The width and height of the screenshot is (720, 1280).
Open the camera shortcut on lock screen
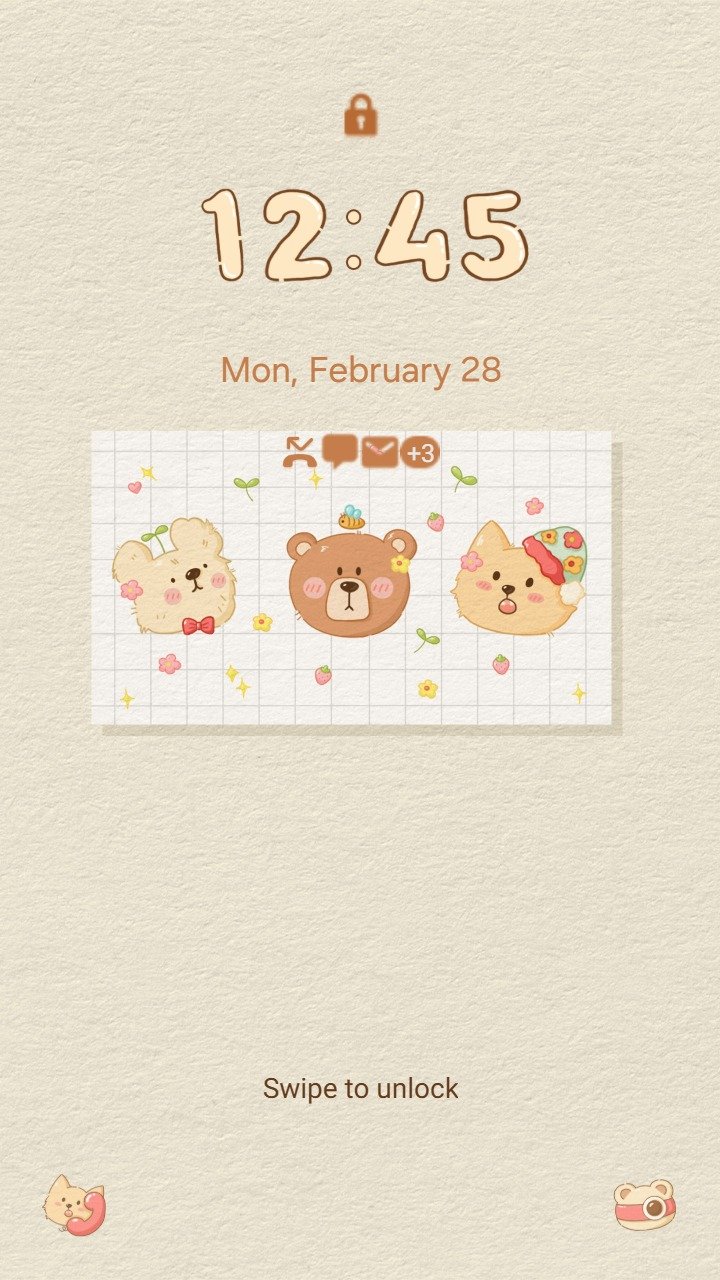pyautogui.click(x=645, y=1205)
